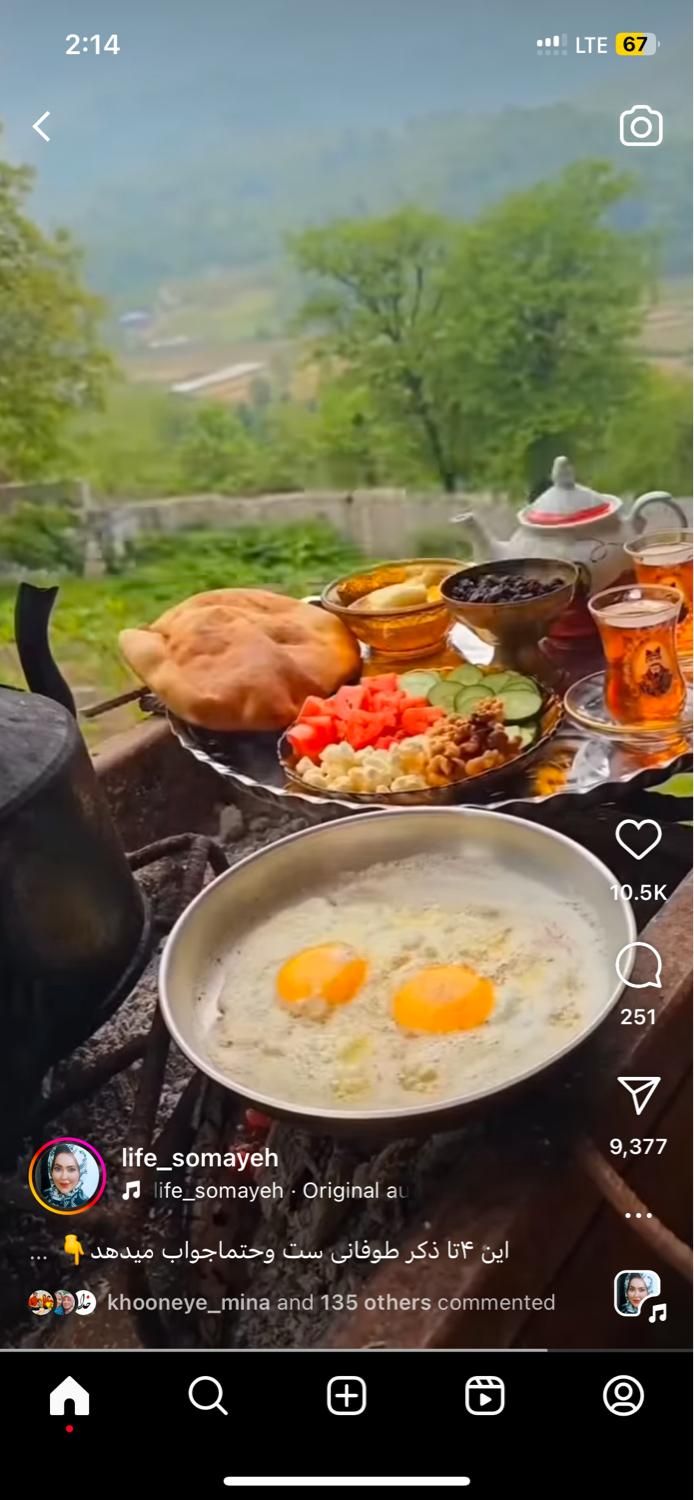Switch to the Search tab

pyautogui.click(x=208, y=1395)
